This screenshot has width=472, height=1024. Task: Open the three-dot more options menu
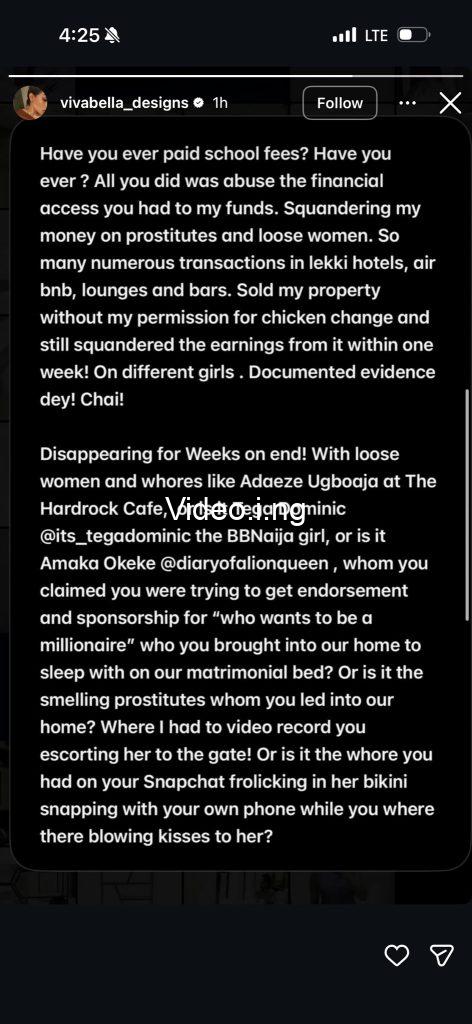point(407,103)
